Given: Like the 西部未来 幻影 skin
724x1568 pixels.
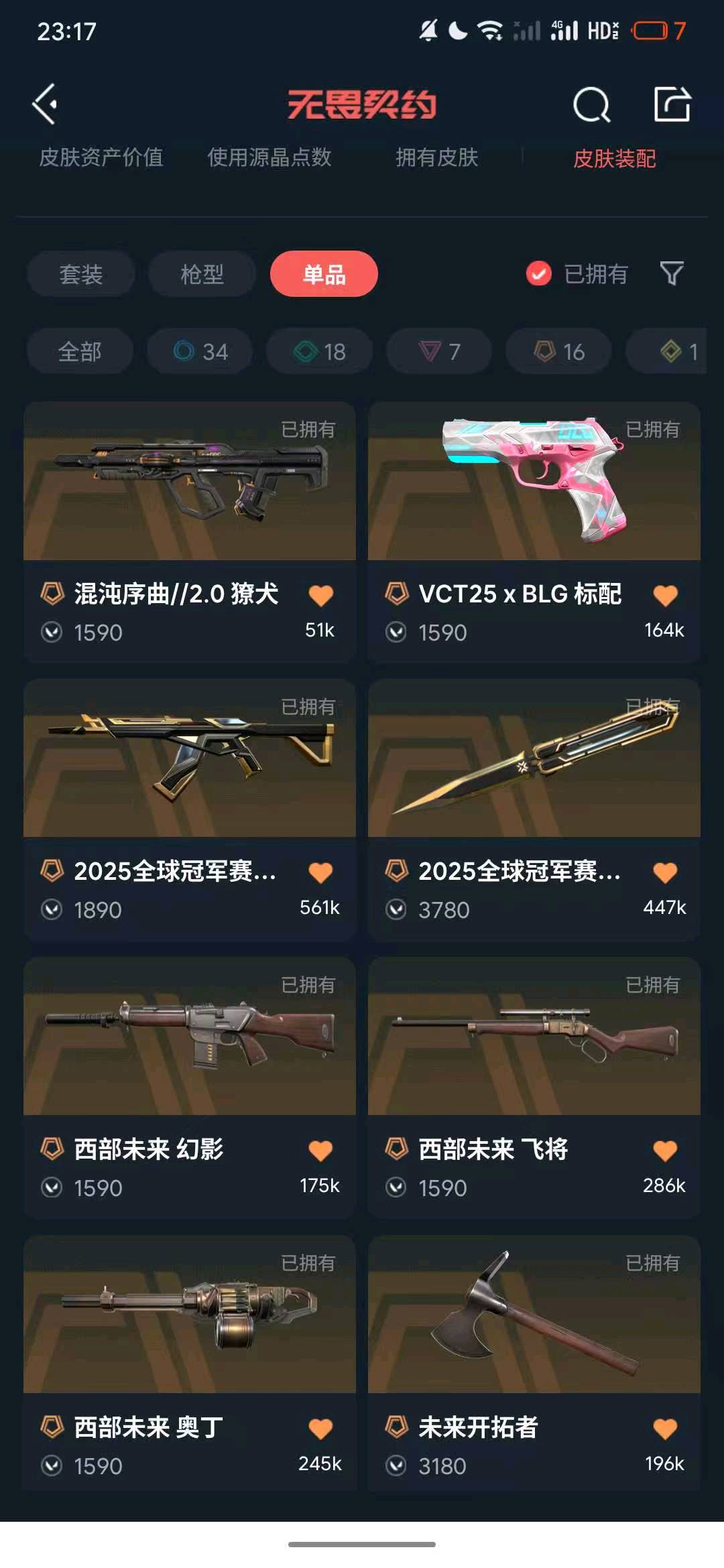Looking at the screenshot, I should [320, 1150].
